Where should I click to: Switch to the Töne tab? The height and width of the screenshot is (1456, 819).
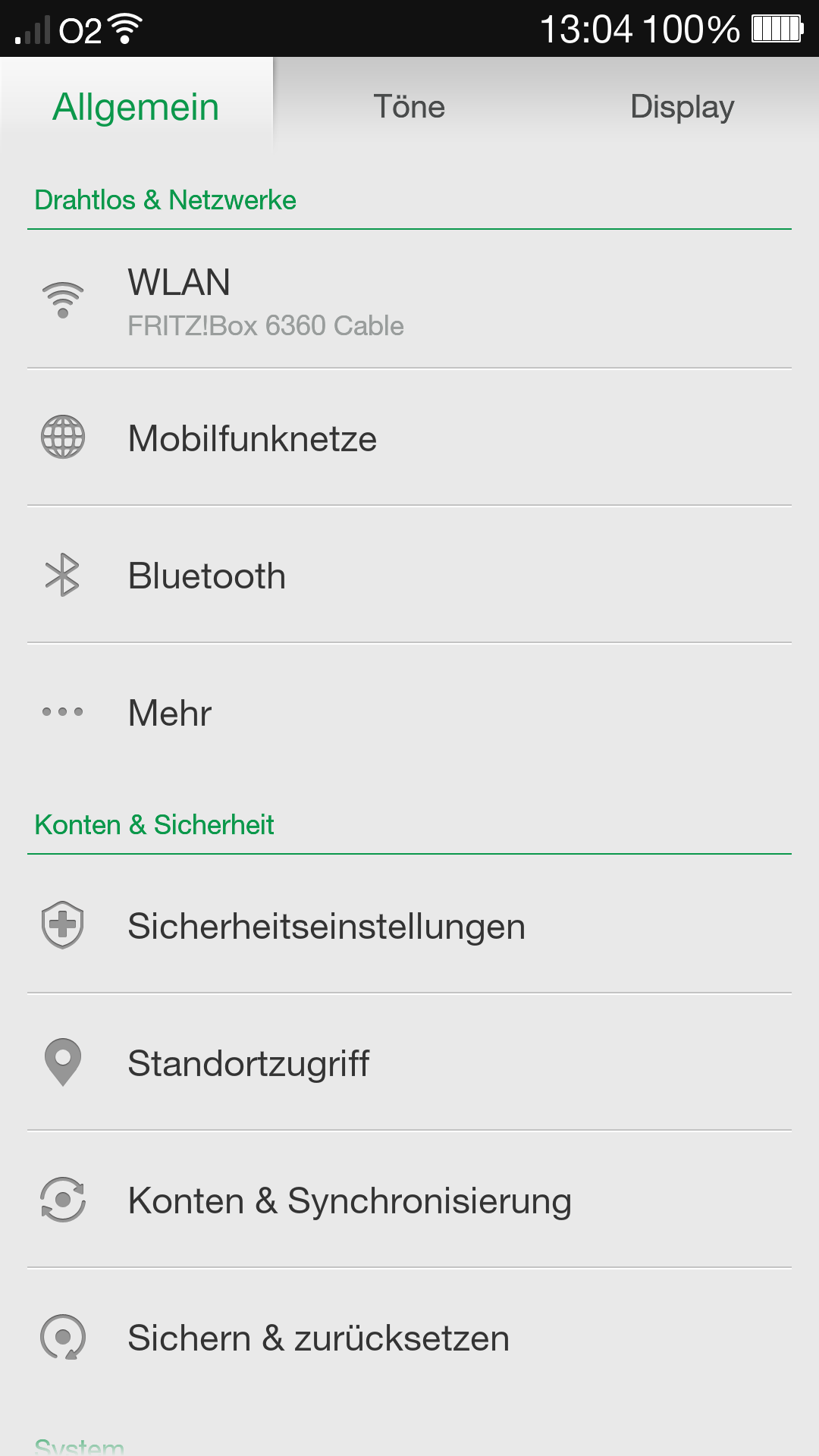(x=409, y=106)
